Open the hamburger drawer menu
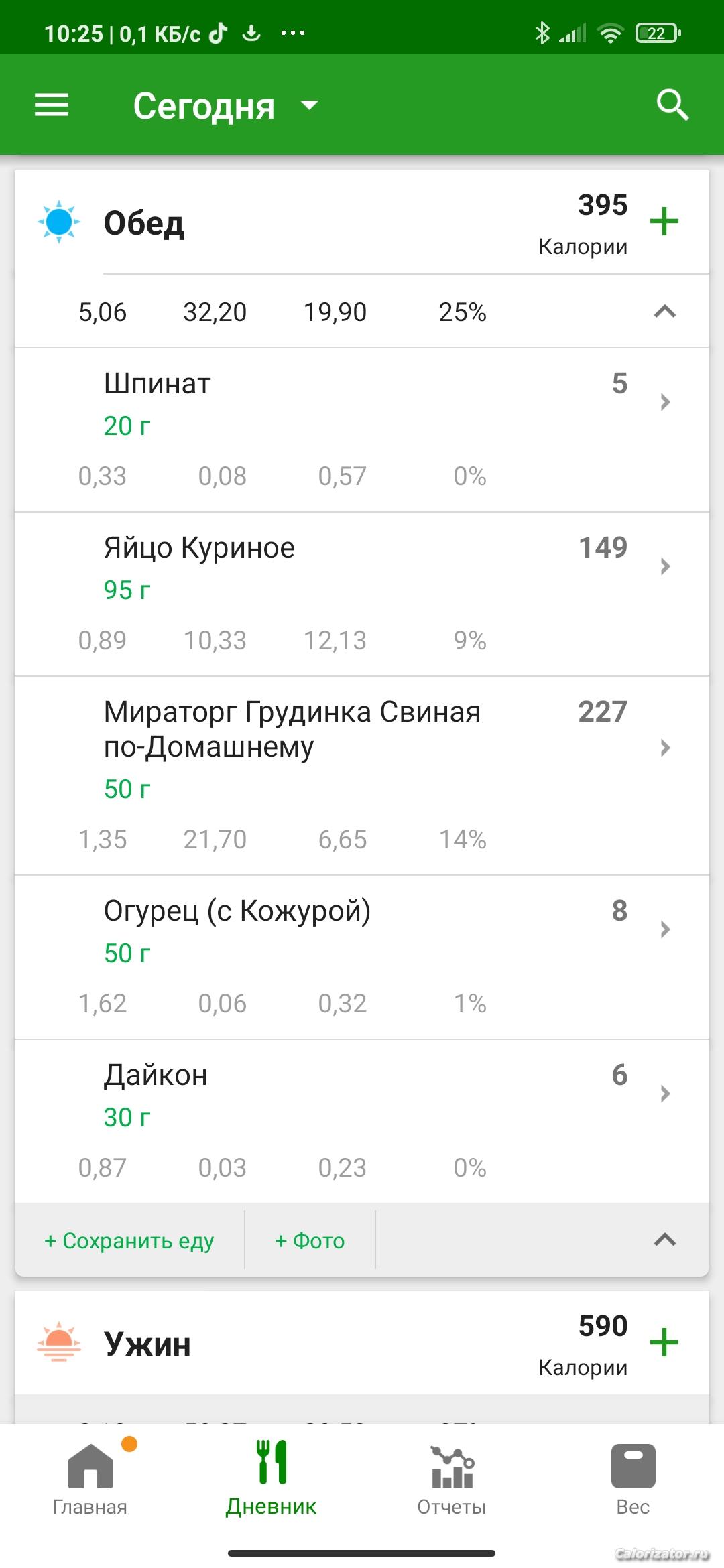The image size is (724, 1568). click(52, 105)
